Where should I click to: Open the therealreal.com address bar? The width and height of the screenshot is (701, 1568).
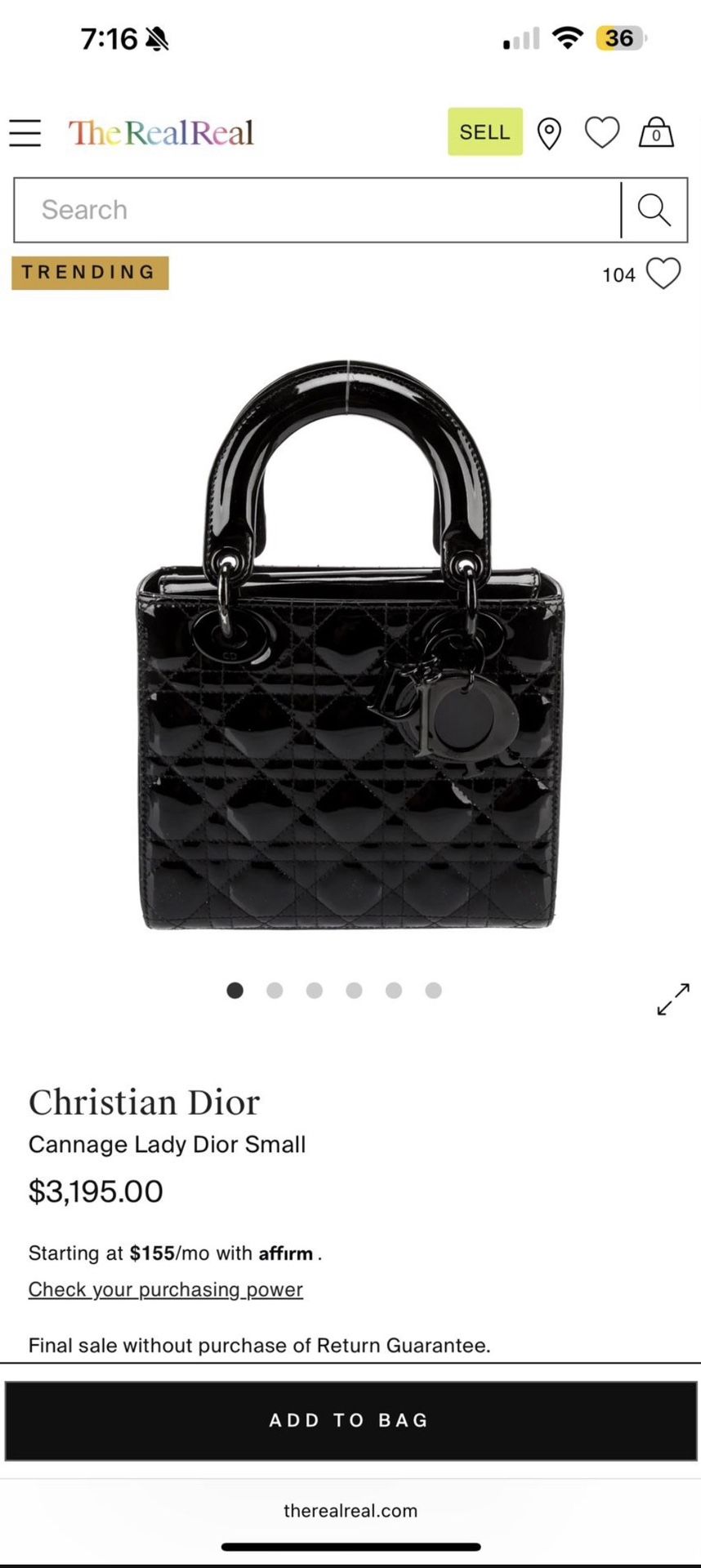(350, 1510)
